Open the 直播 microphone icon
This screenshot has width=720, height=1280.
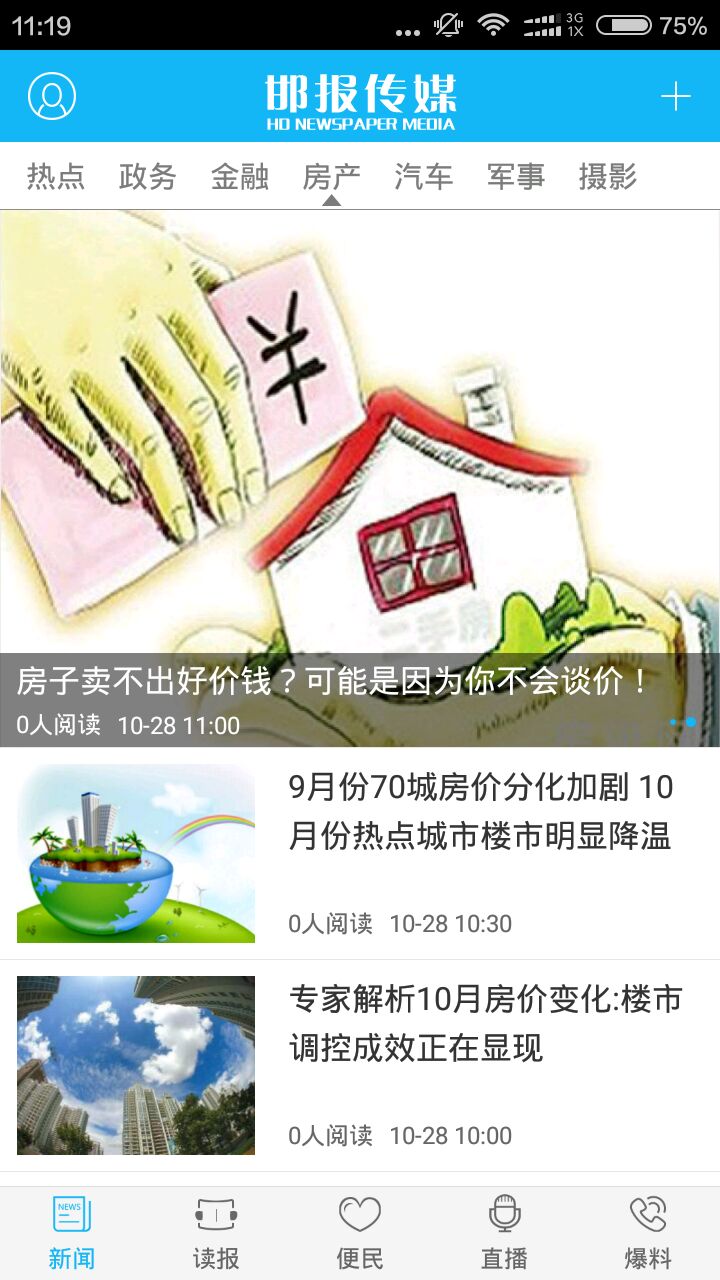(x=503, y=1232)
